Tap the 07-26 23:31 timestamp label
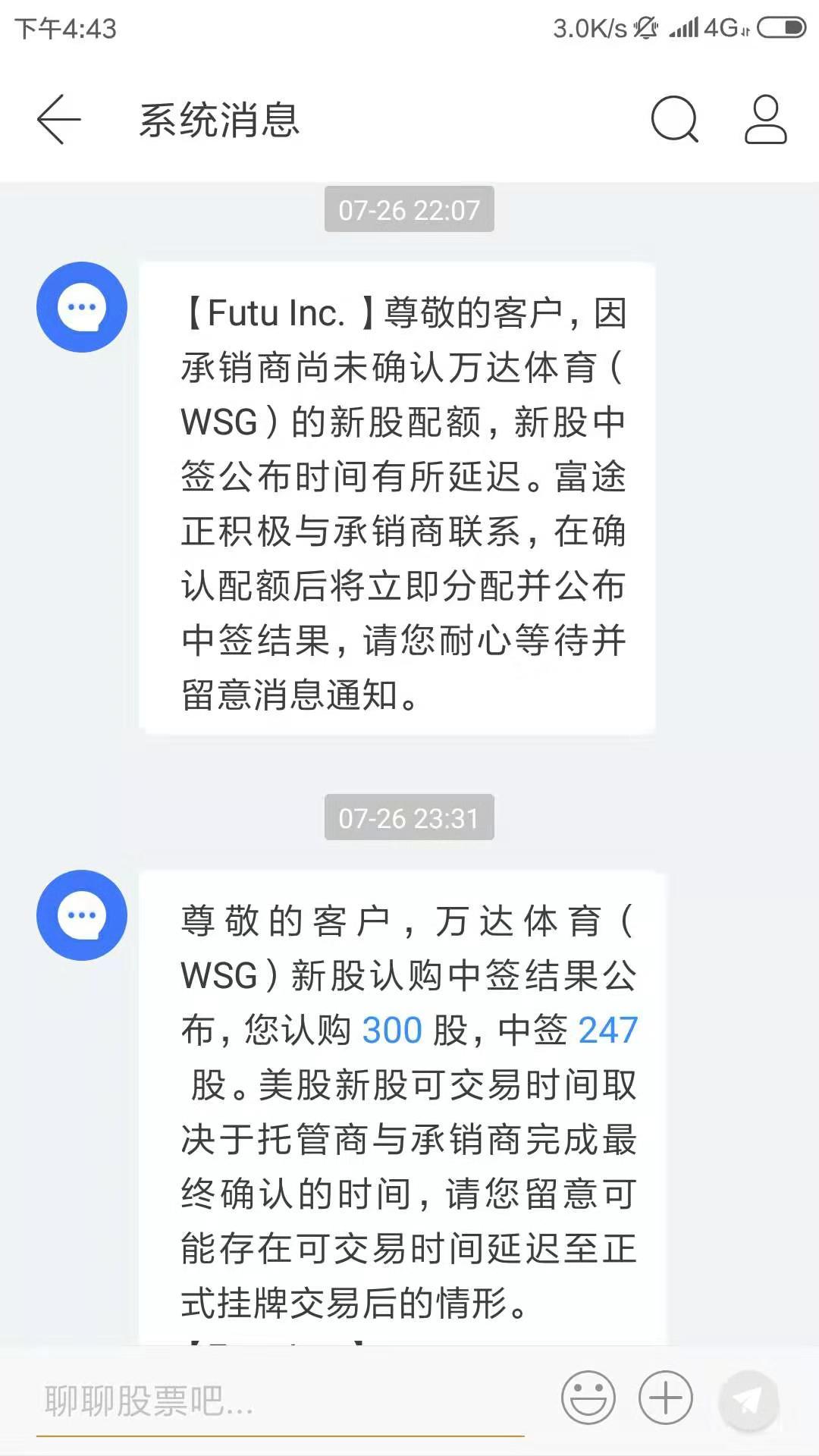The image size is (819, 1456). (409, 817)
